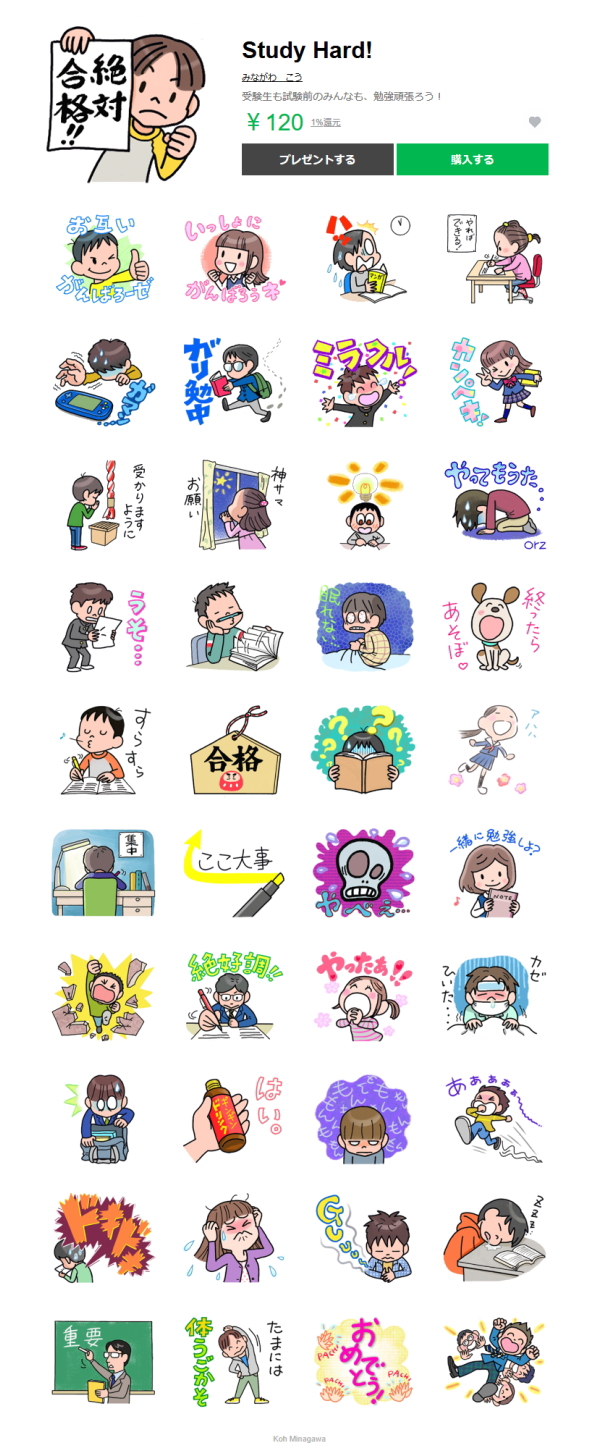Preview the やったぁ!! sticker

tap(364, 995)
